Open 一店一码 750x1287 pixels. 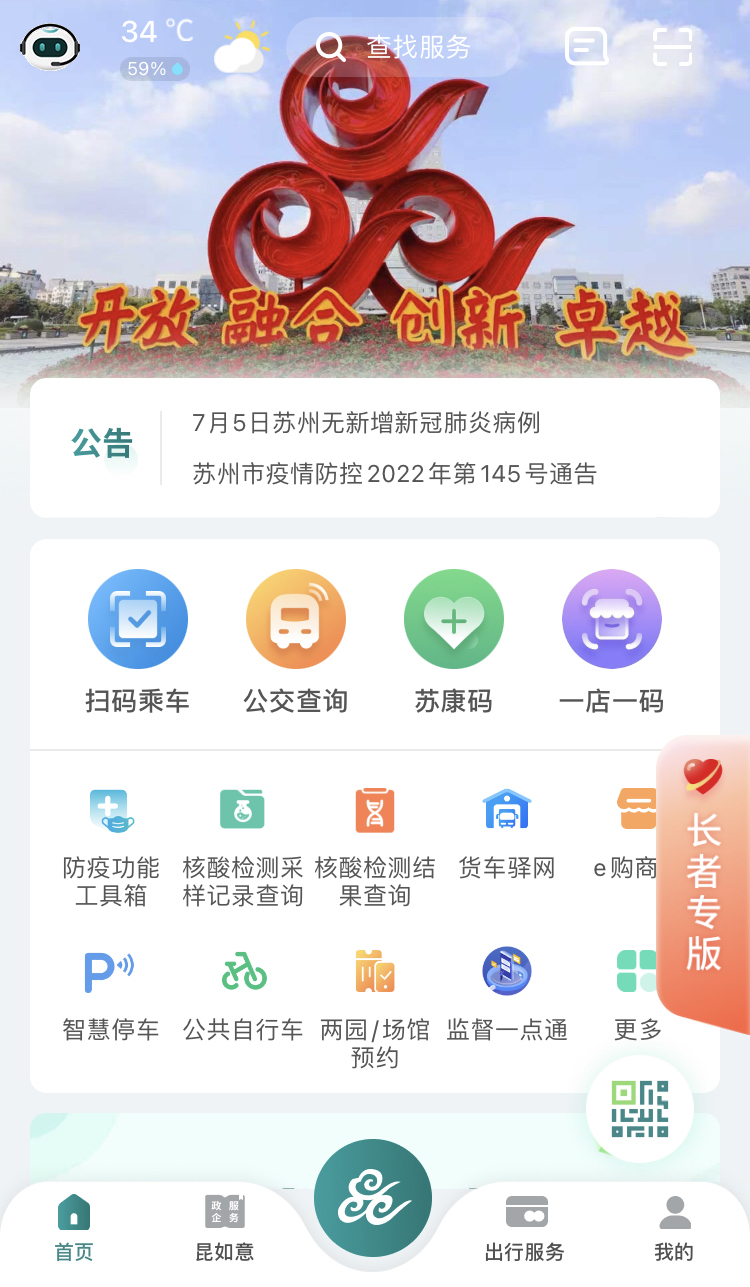tap(611, 641)
